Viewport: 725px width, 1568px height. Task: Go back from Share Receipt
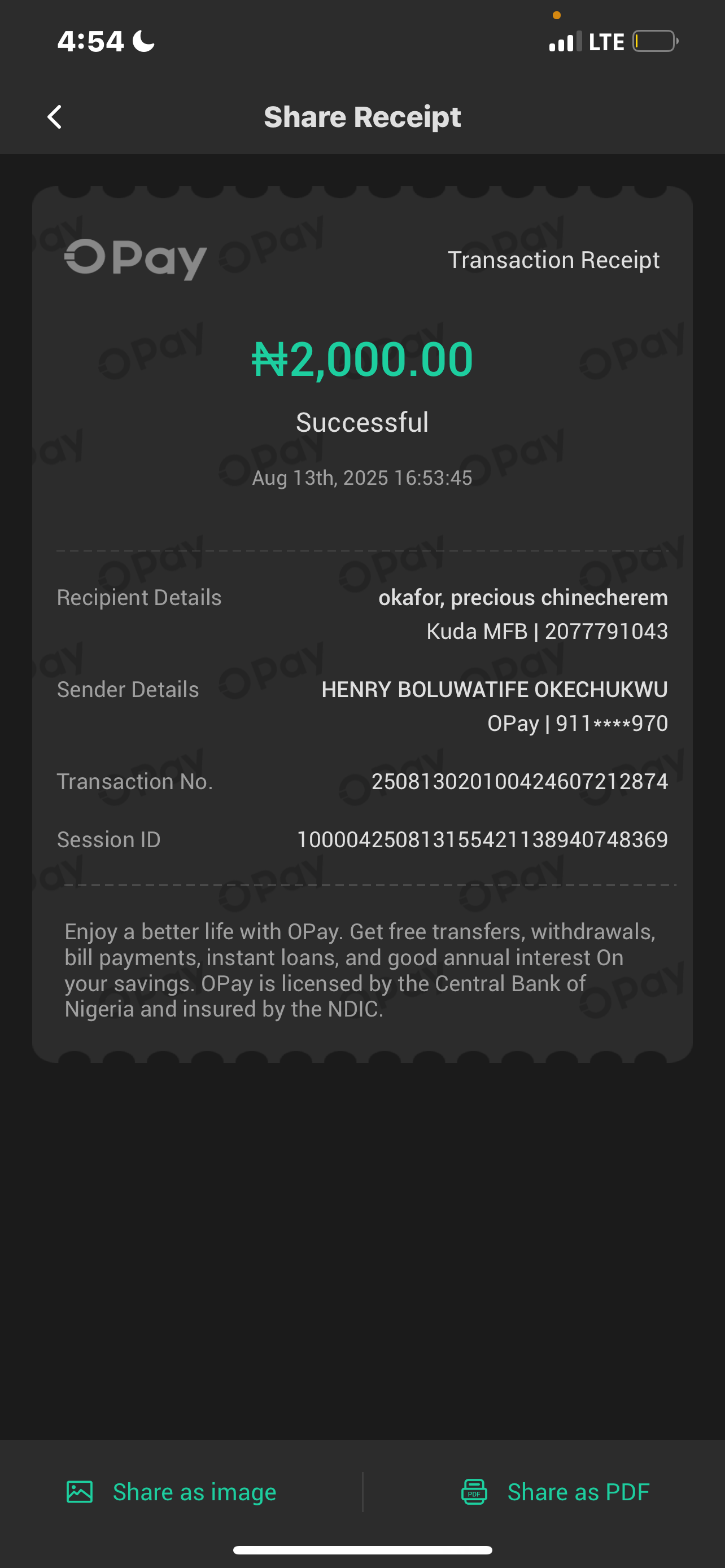[55, 117]
